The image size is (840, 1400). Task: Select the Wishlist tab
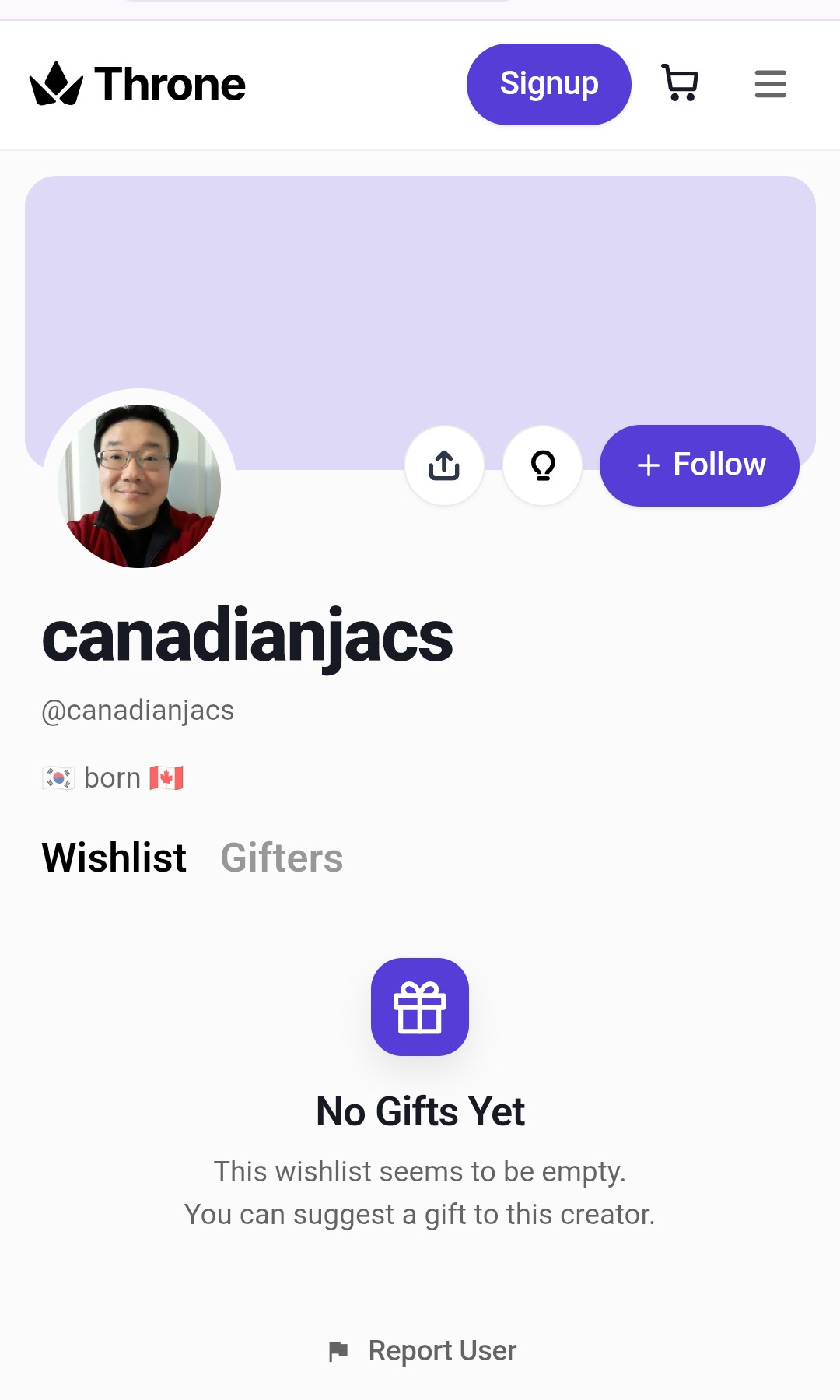[114, 858]
